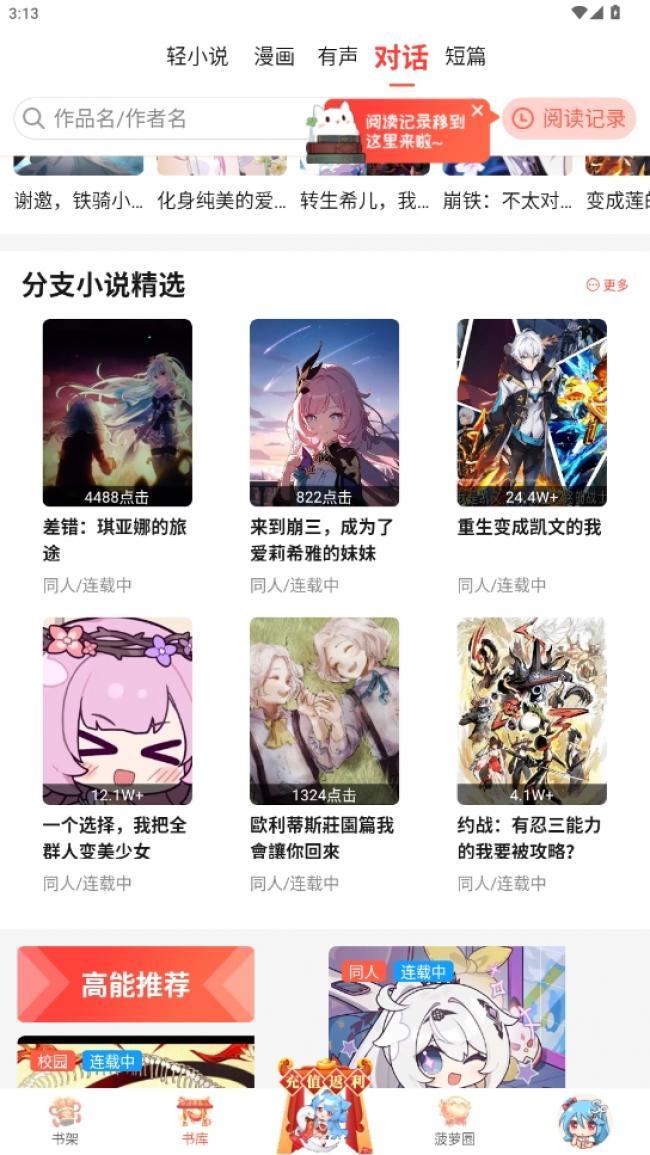Viewport: 650px width, 1155px height.
Task: Open 阅读记录 reading history
Action: coord(569,119)
